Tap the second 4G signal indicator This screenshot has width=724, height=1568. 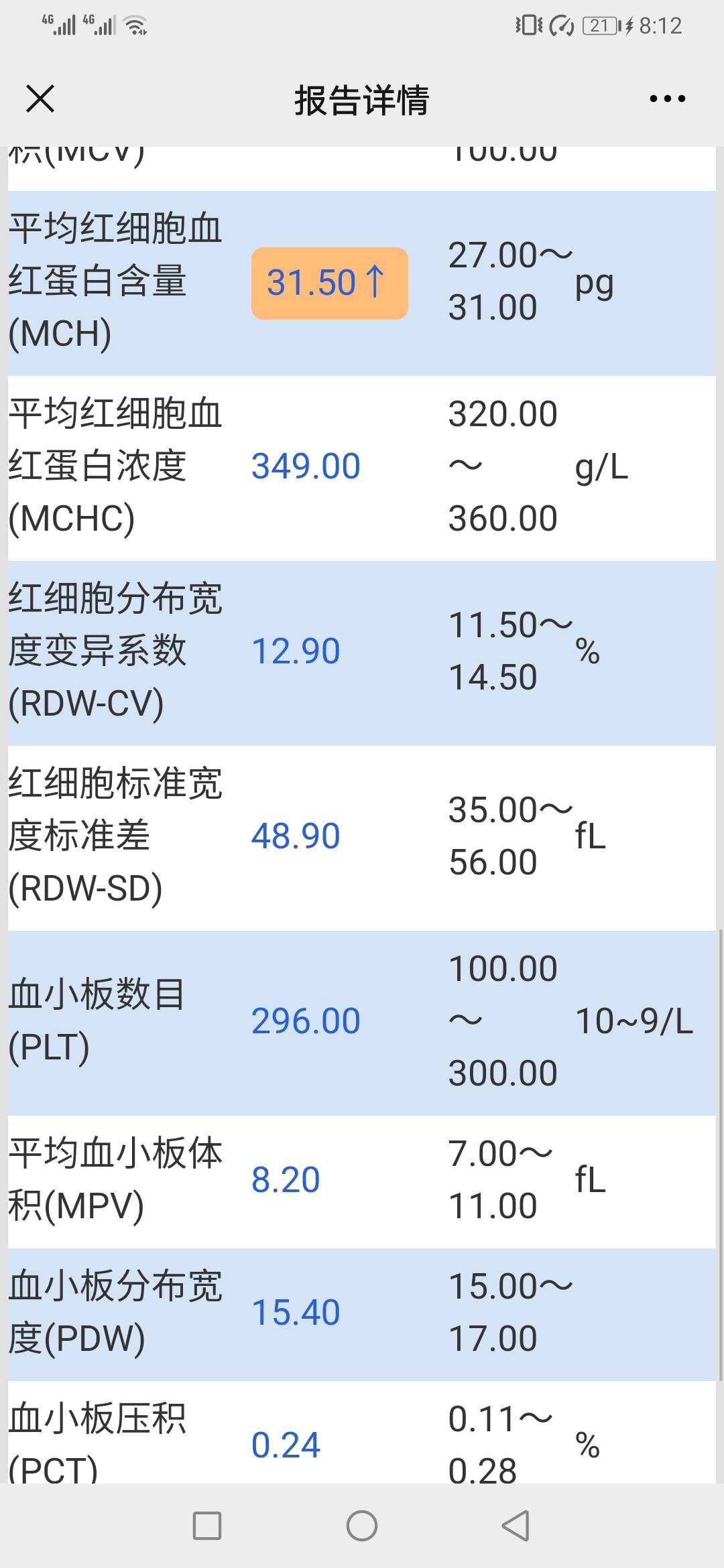pos(101,25)
